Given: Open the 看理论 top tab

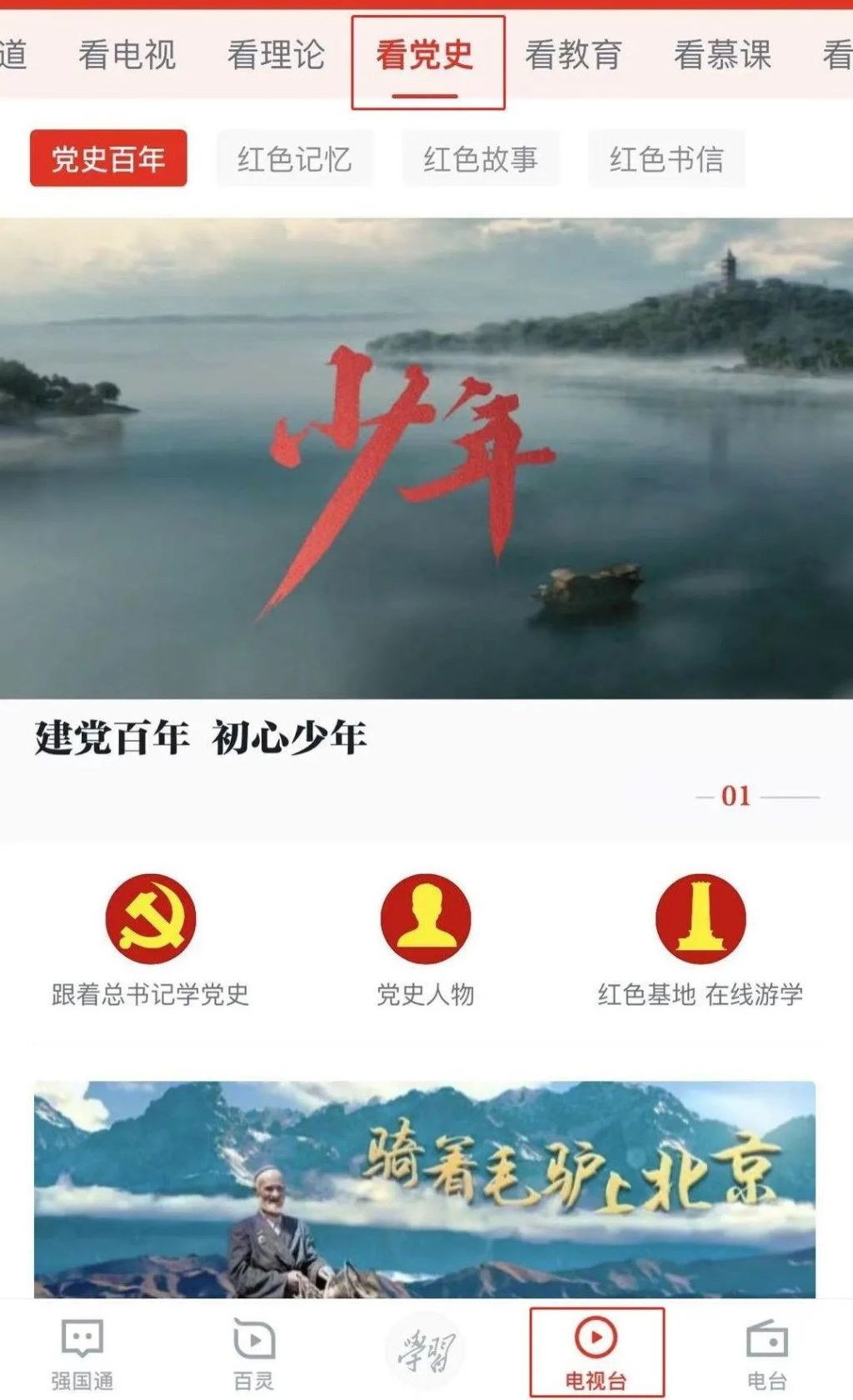Looking at the screenshot, I should click(276, 56).
